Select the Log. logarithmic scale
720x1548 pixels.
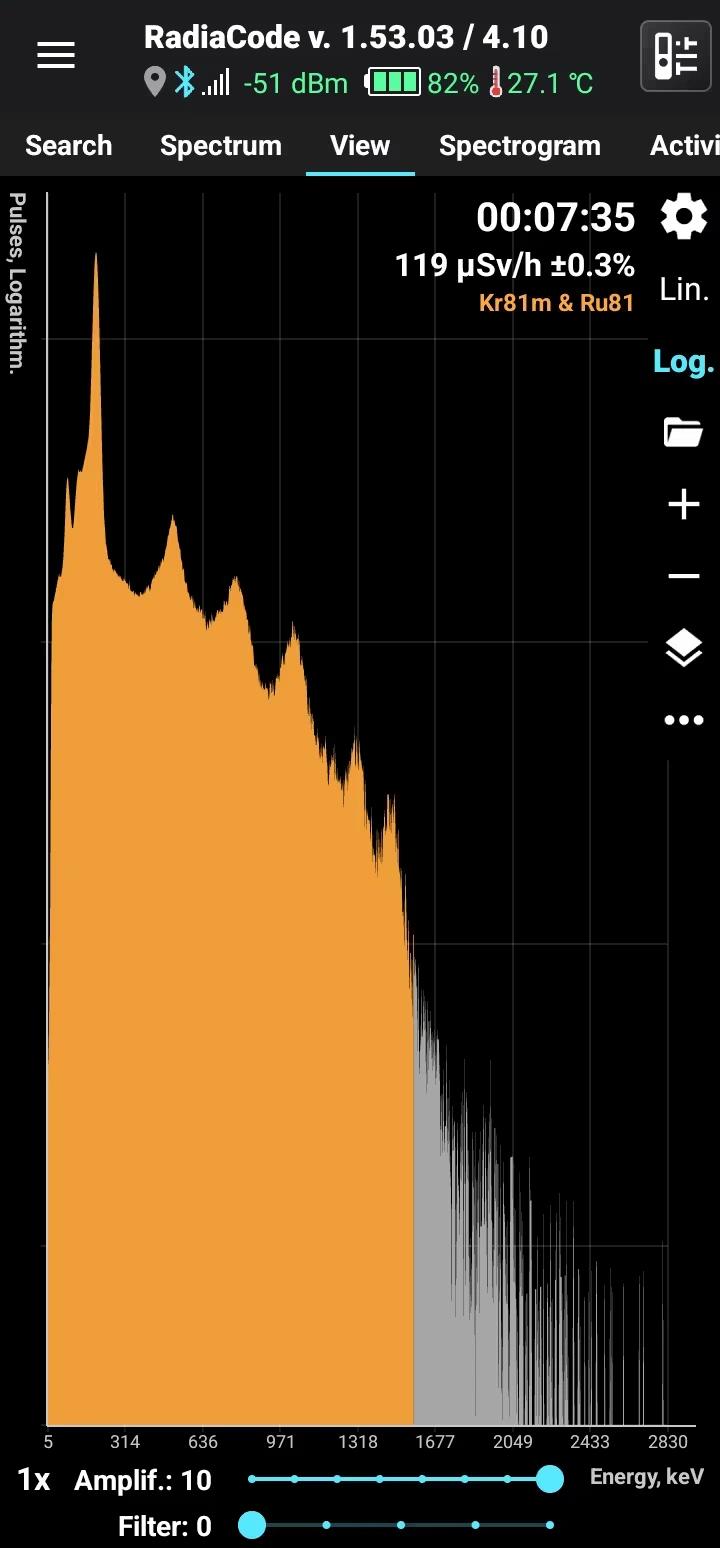pos(684,362)
